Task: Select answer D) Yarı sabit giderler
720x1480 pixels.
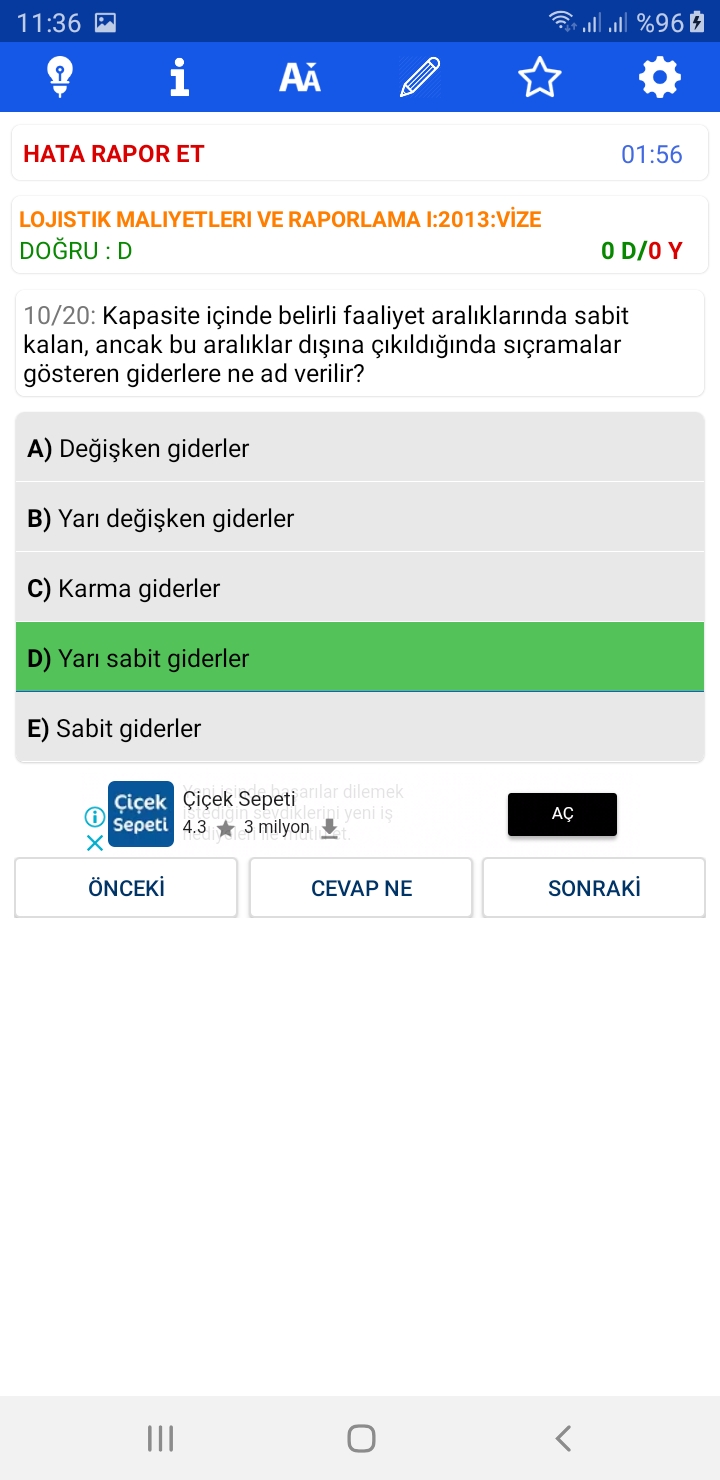Action: coord(360,657)
